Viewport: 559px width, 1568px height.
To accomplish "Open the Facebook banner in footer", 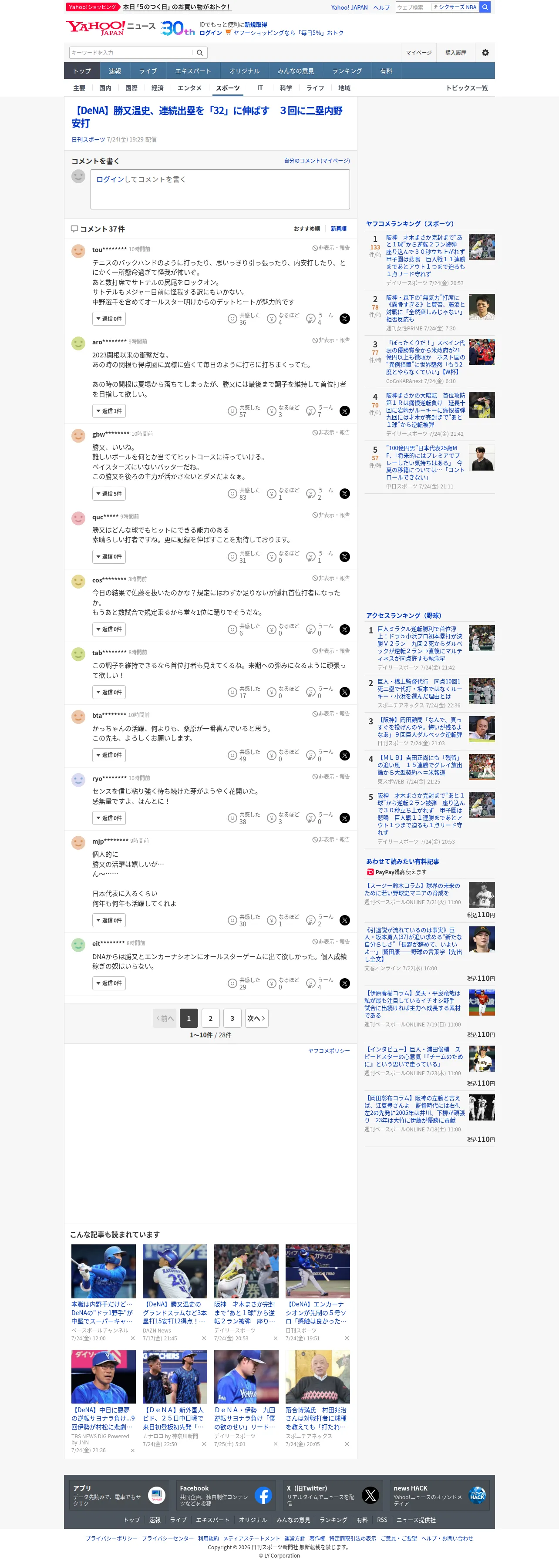I will pyautogui.click(x=226, y=1495).
